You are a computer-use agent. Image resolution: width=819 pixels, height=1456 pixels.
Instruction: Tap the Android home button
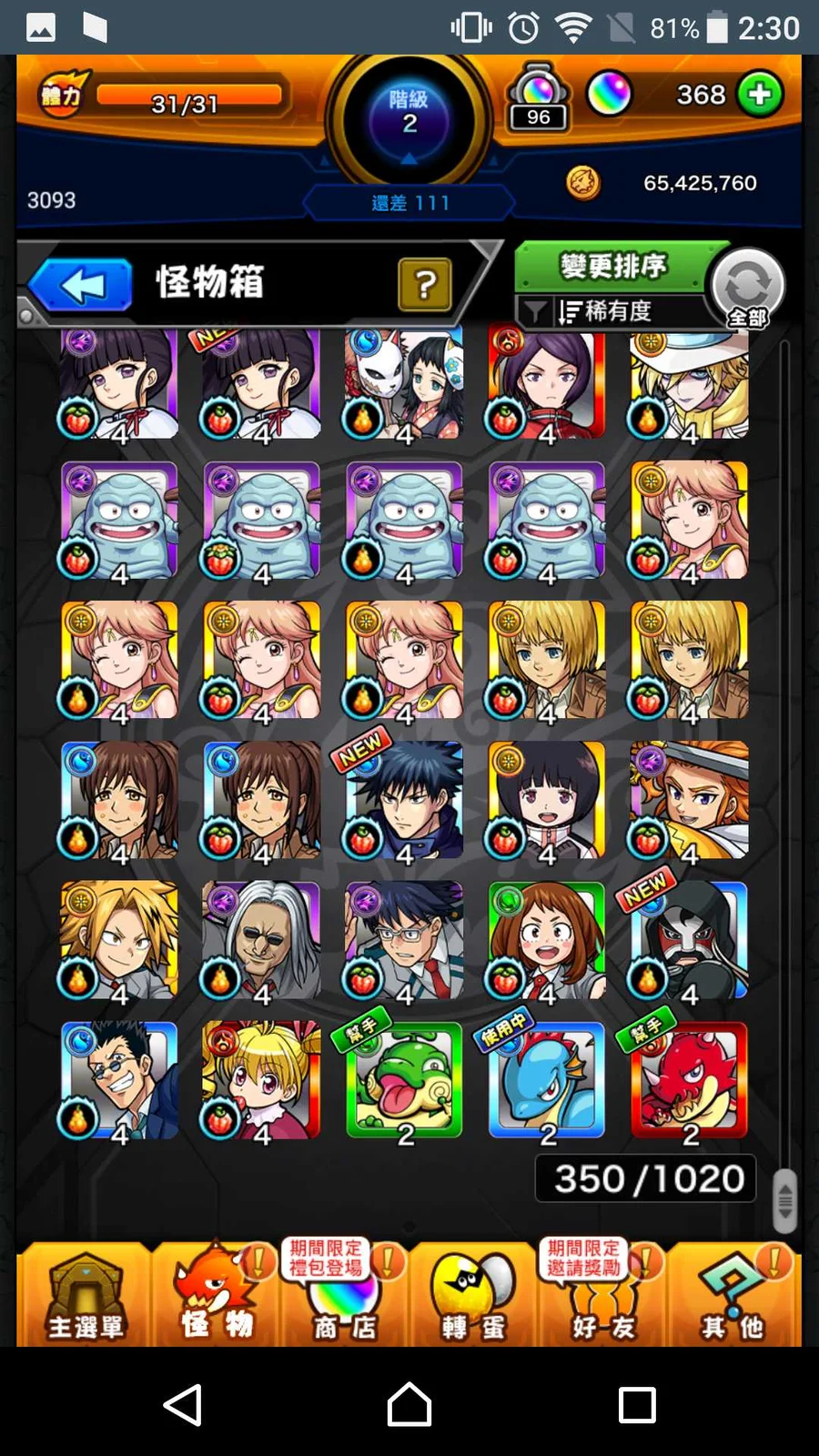(x=409, y=1404)
